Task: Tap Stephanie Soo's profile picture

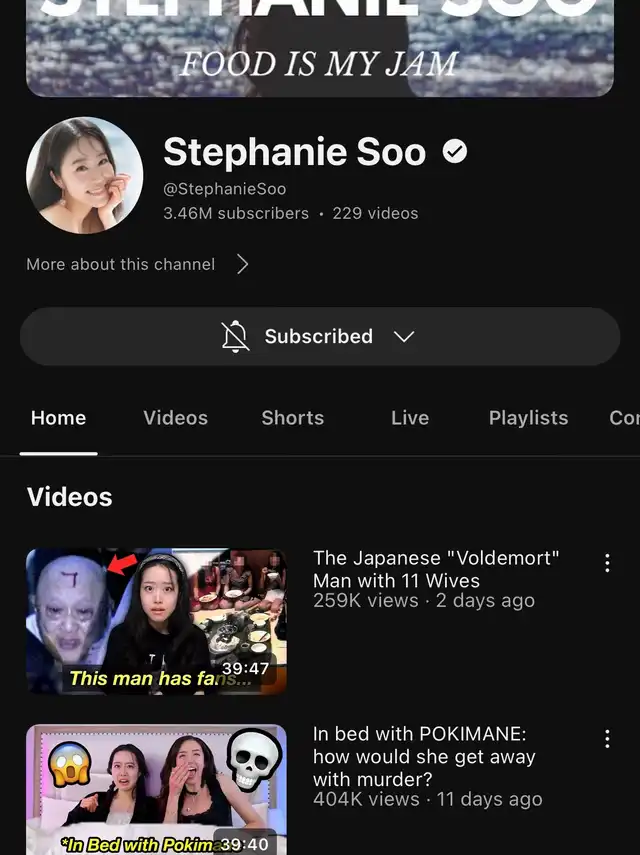Action: coord(84,176)
